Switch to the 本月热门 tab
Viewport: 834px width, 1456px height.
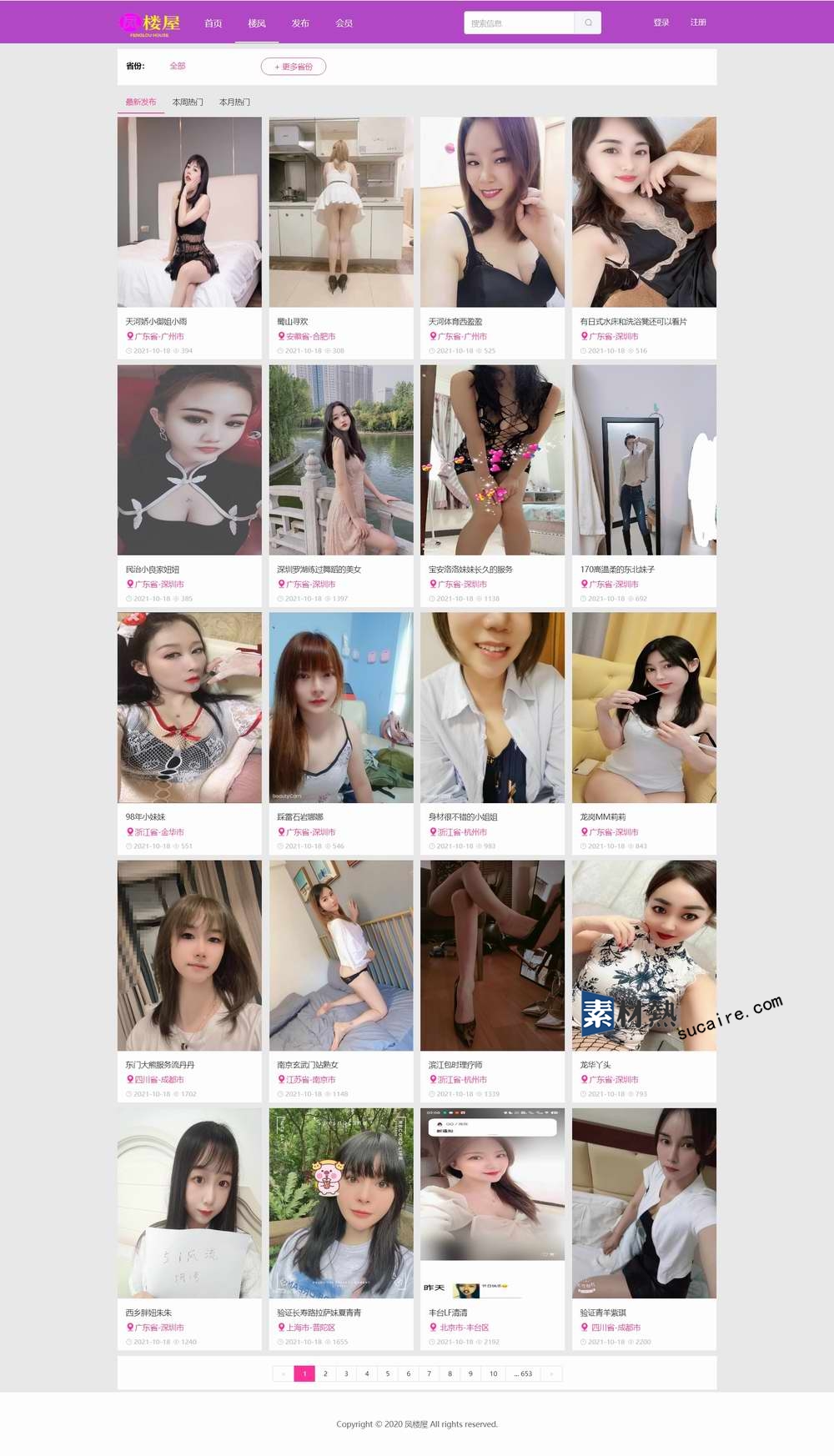[234, 102]
